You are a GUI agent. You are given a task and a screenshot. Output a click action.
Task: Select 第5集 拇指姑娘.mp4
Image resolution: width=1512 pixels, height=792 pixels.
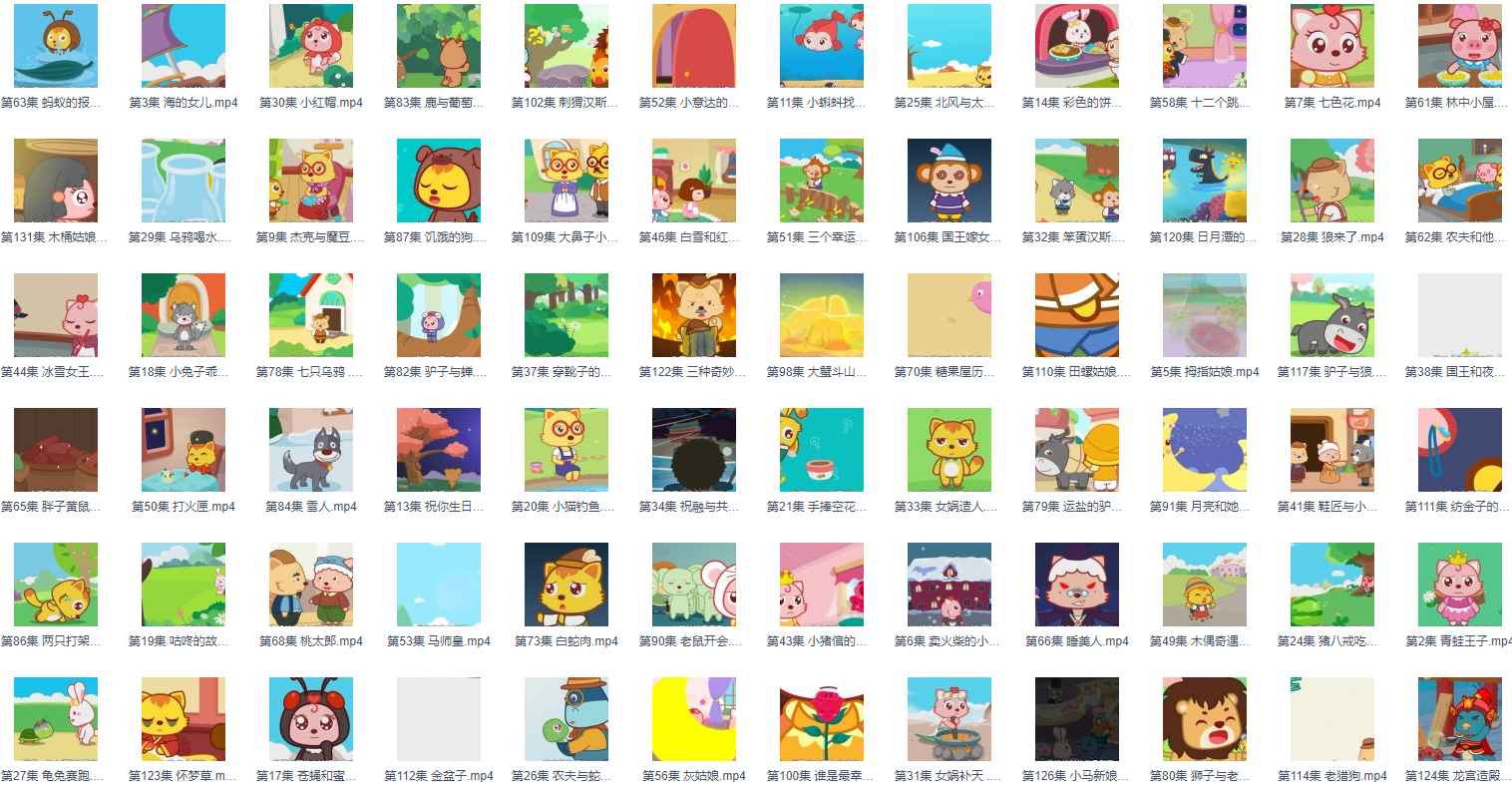click(1205, 315)
